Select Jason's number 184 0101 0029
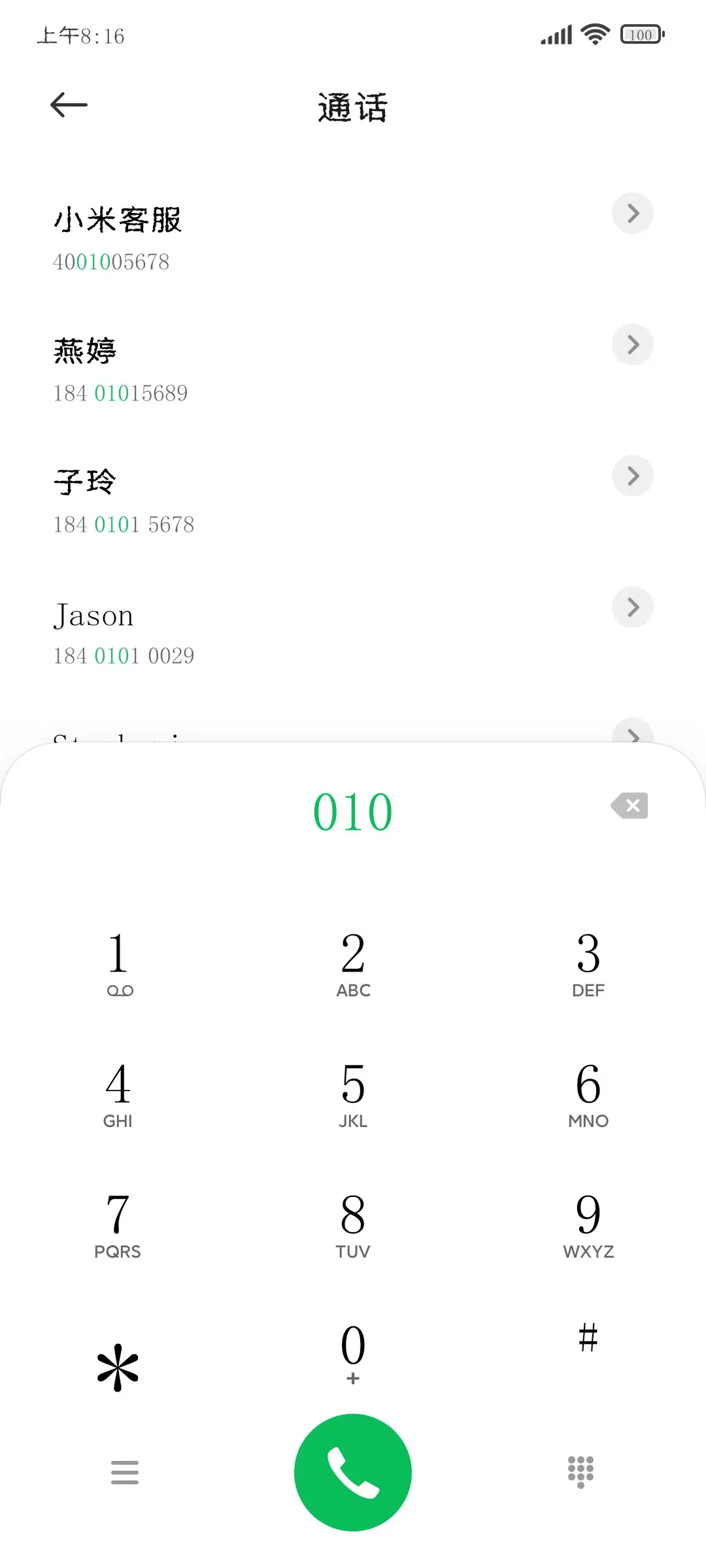This screenshot has height=1568, width=706. 124,655
